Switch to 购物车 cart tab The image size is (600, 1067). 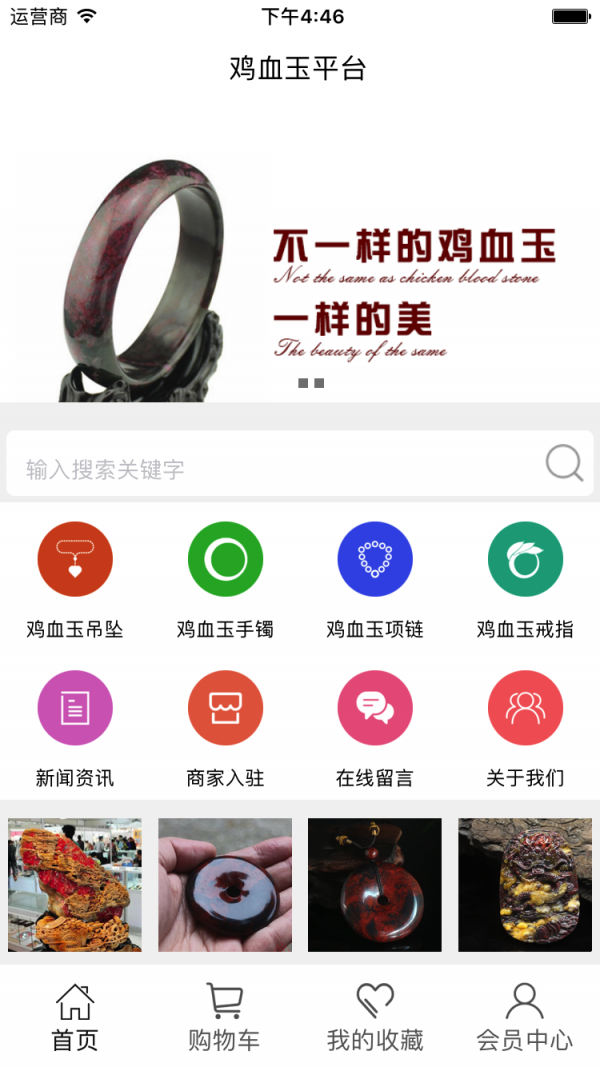click(x=225, y=1017)
